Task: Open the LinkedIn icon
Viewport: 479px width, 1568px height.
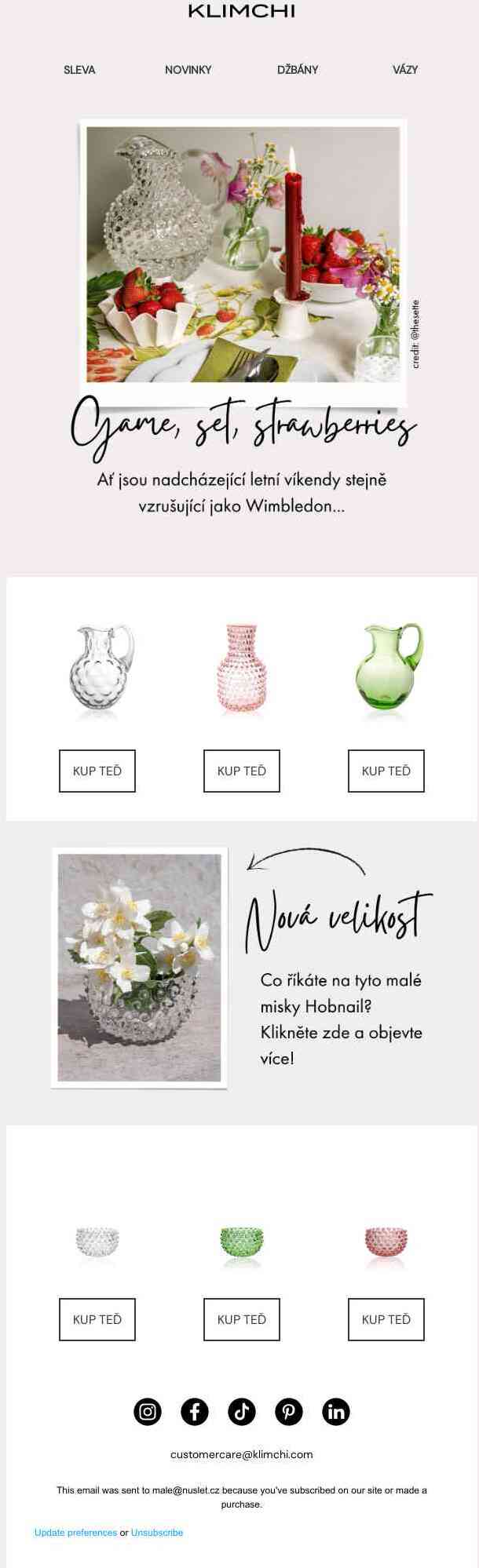Action: click(336, 1411)
